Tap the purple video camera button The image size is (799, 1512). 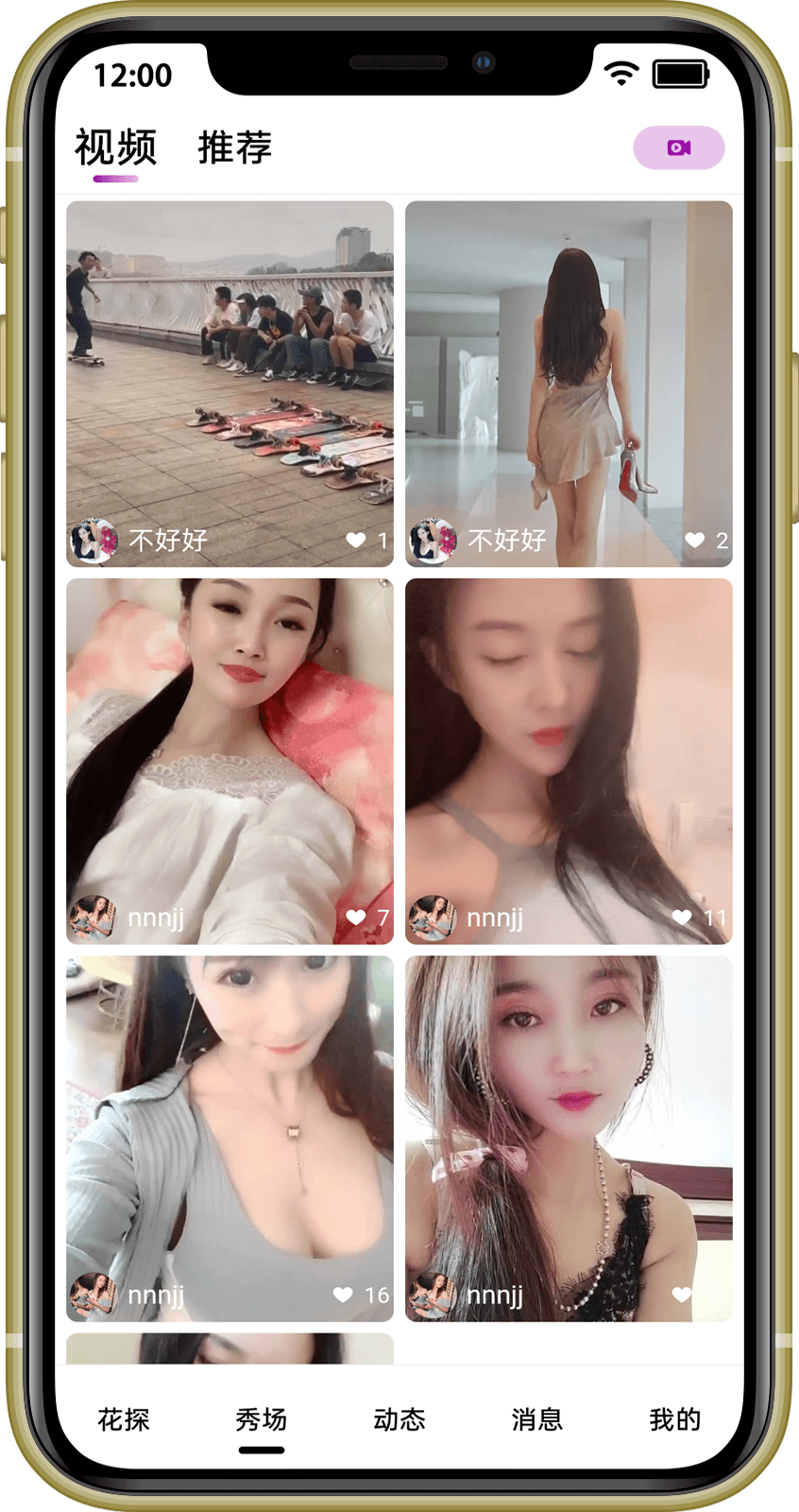click(x=678, y=147)
